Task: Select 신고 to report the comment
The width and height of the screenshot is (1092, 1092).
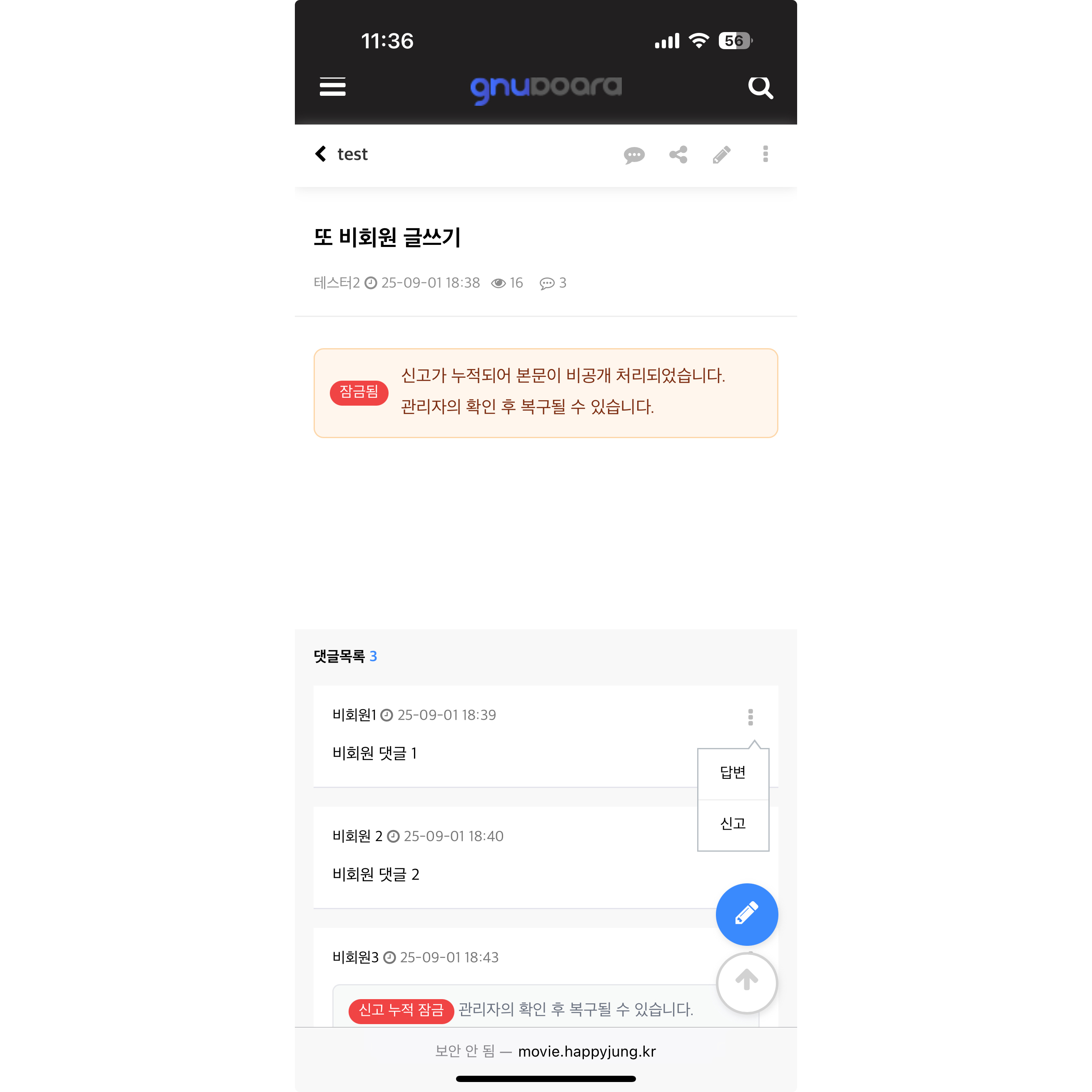Action: tap(733, 823)
